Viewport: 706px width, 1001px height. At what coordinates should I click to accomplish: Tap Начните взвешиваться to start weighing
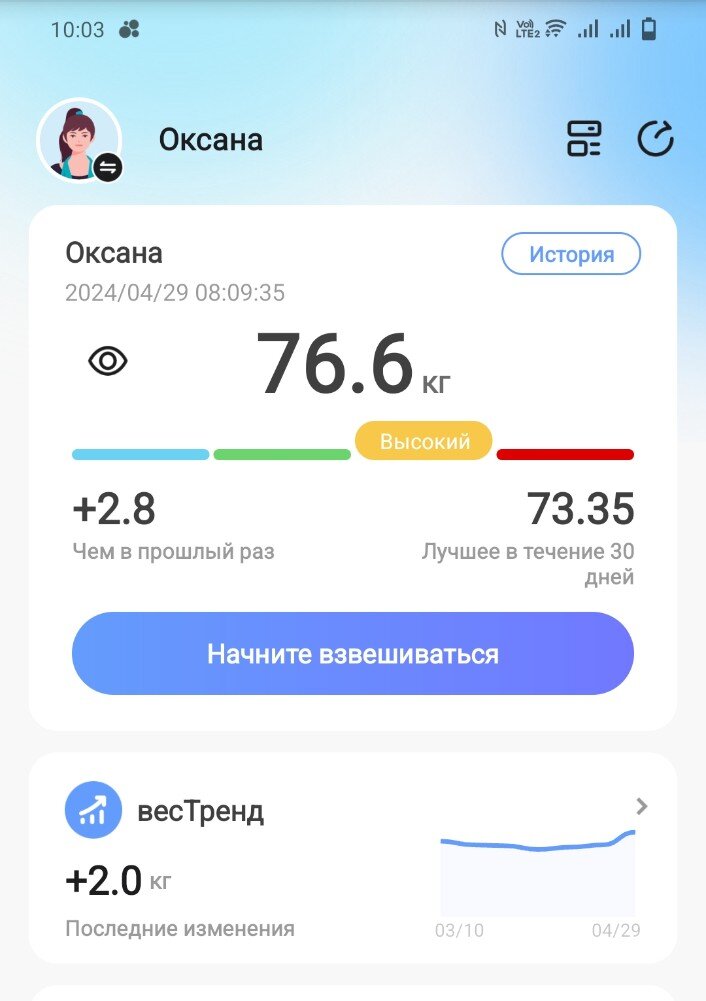point(353,654)
